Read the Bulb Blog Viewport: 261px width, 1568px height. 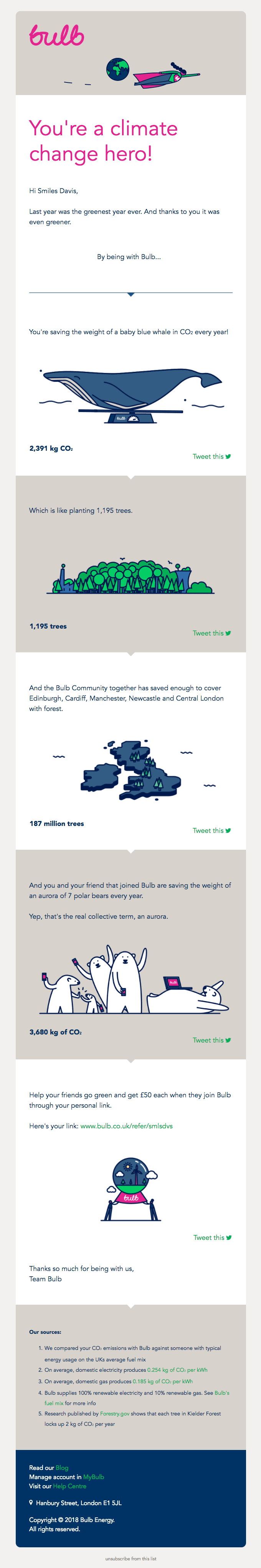pyautogui.click(x=61, y=1468)
